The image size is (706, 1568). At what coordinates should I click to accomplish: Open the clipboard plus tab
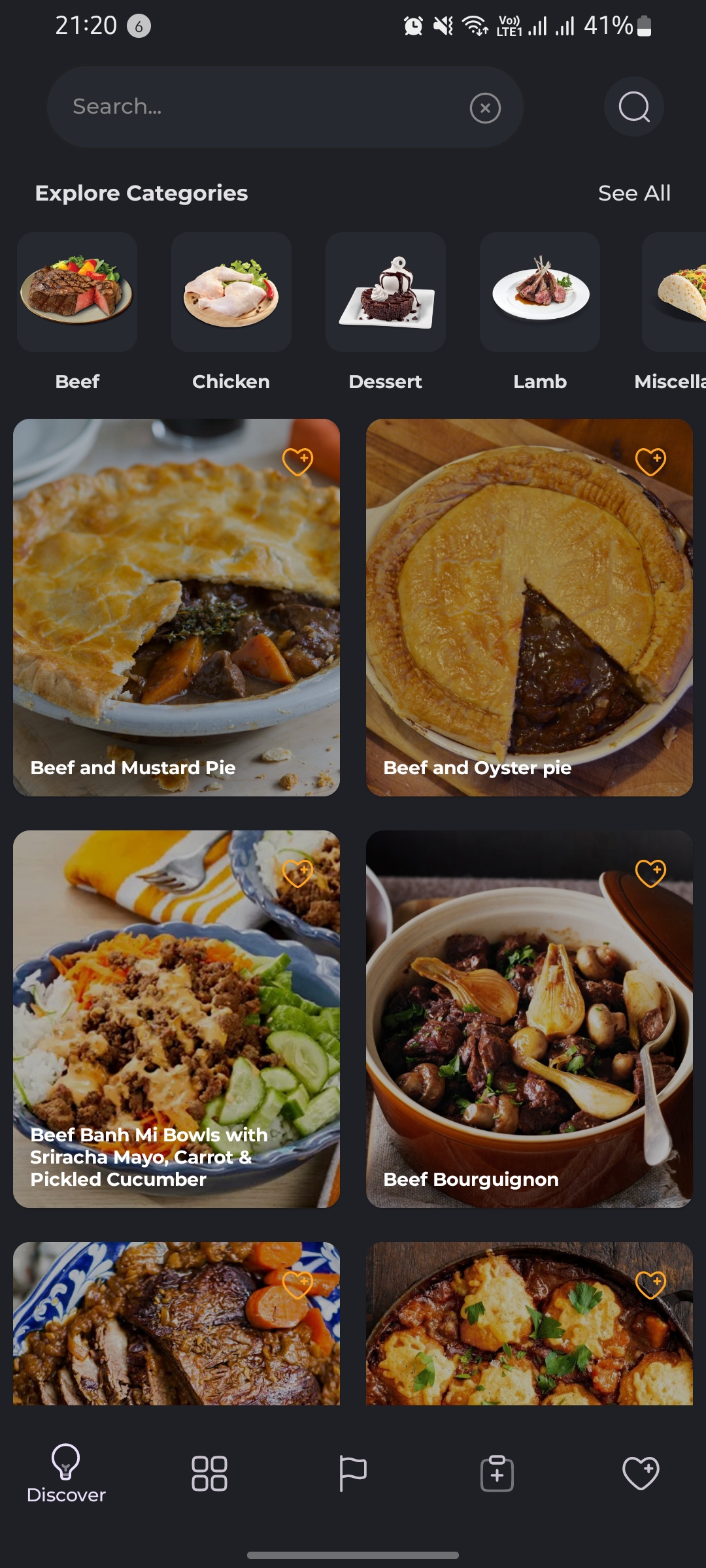pyautogui.click(x=497, y=1473)
